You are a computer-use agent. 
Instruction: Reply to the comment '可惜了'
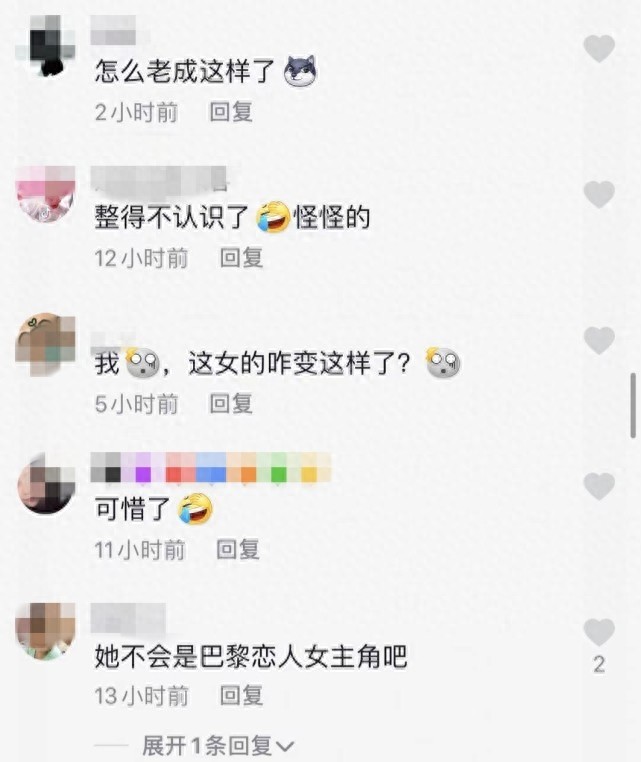(238, 549)
